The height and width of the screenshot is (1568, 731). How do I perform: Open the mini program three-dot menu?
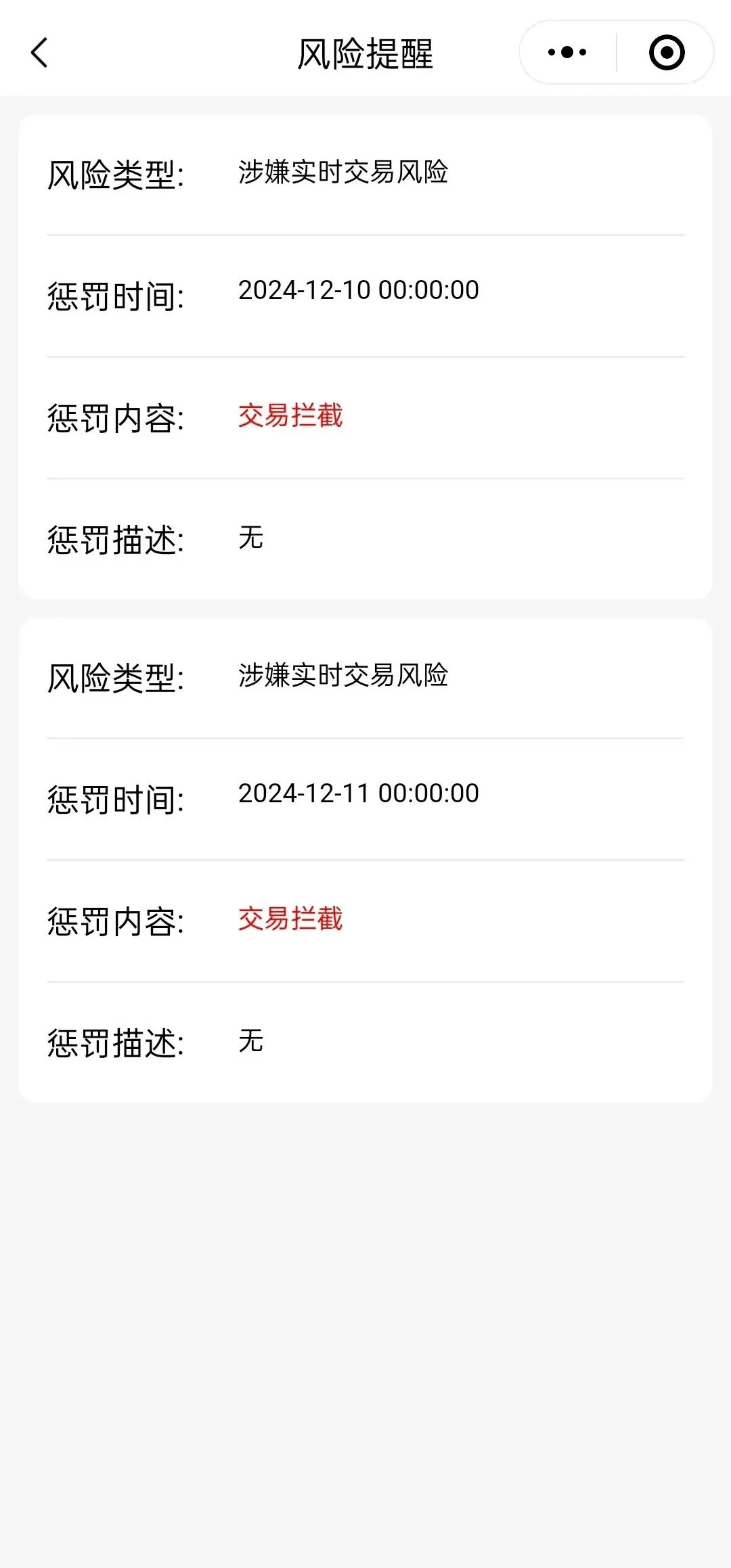[567, 52]
